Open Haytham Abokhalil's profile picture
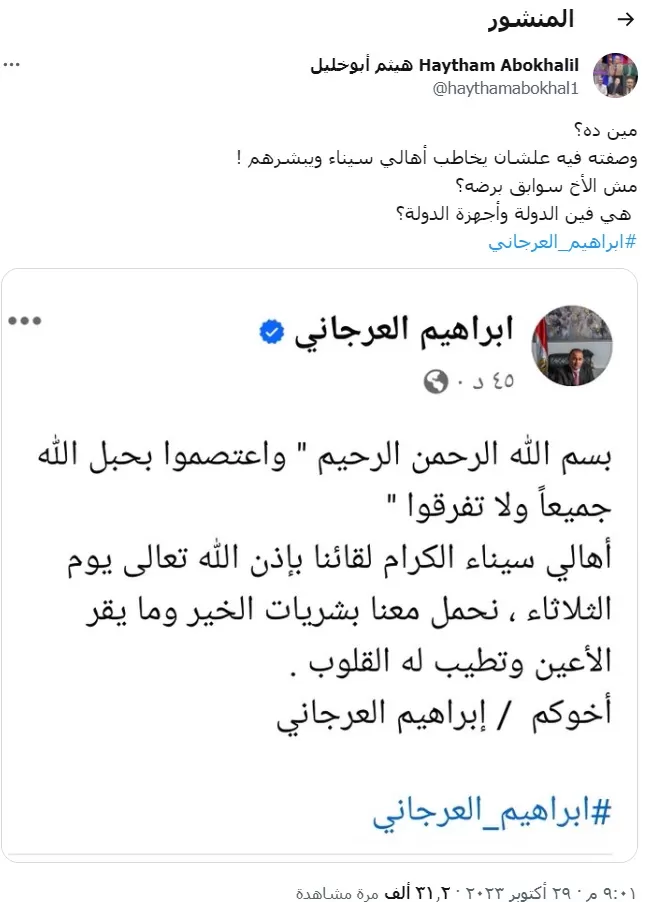Image resolution: width=656 pixels, height=902 pixels. (615, 75)
